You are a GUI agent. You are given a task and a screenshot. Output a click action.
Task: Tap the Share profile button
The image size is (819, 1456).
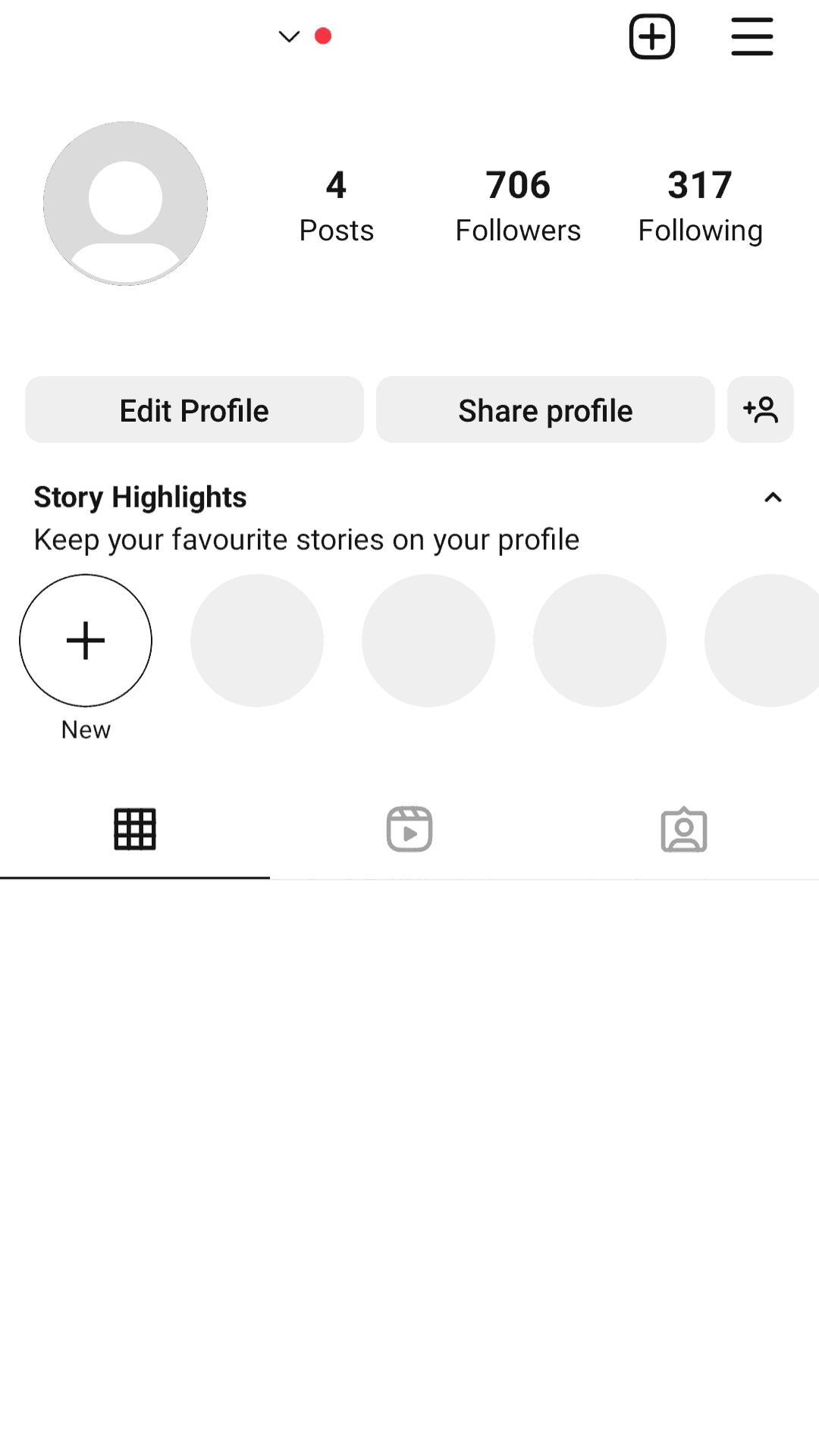[544, 409]
